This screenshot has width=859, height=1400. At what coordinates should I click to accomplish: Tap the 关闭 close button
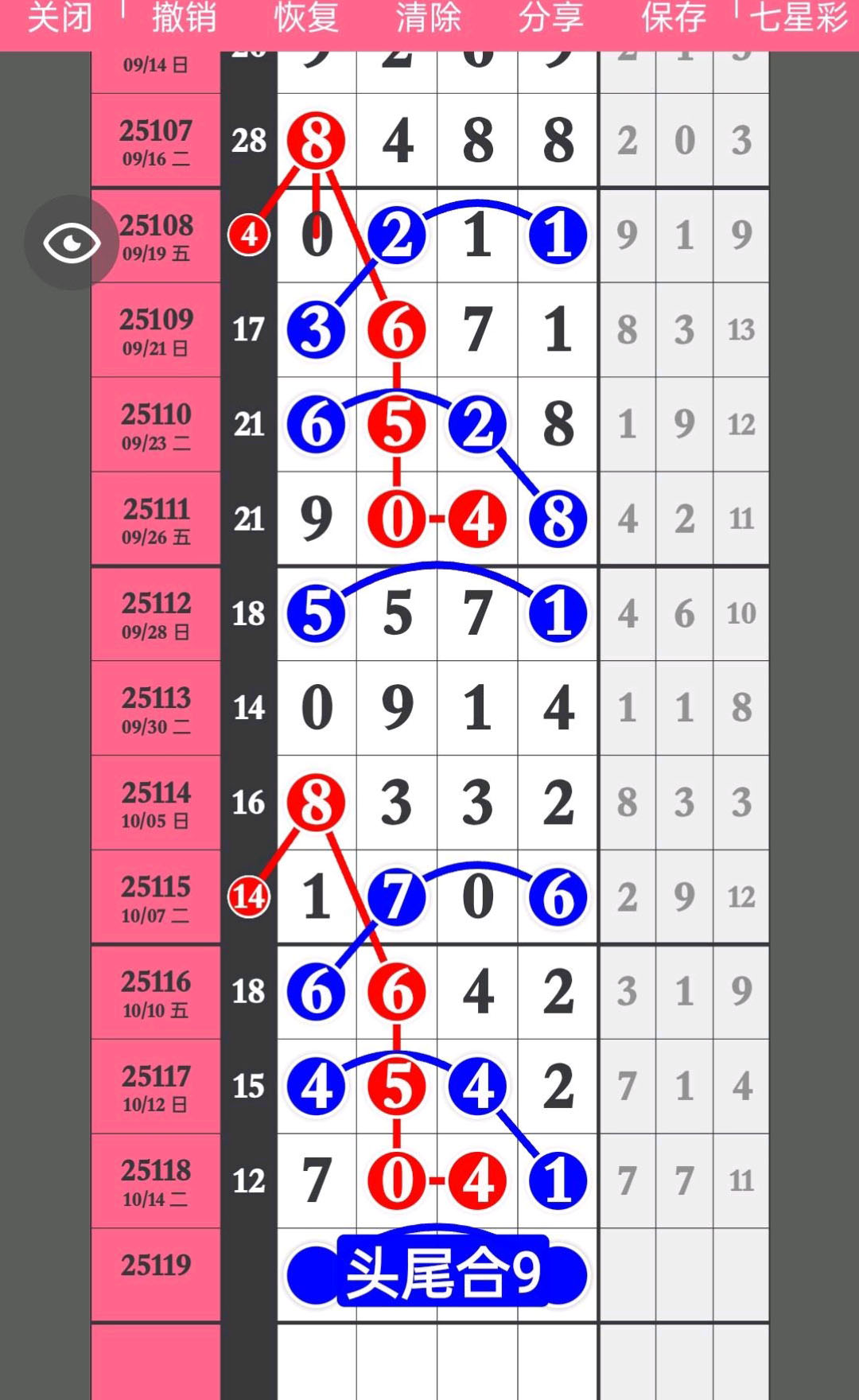(60, 17)
